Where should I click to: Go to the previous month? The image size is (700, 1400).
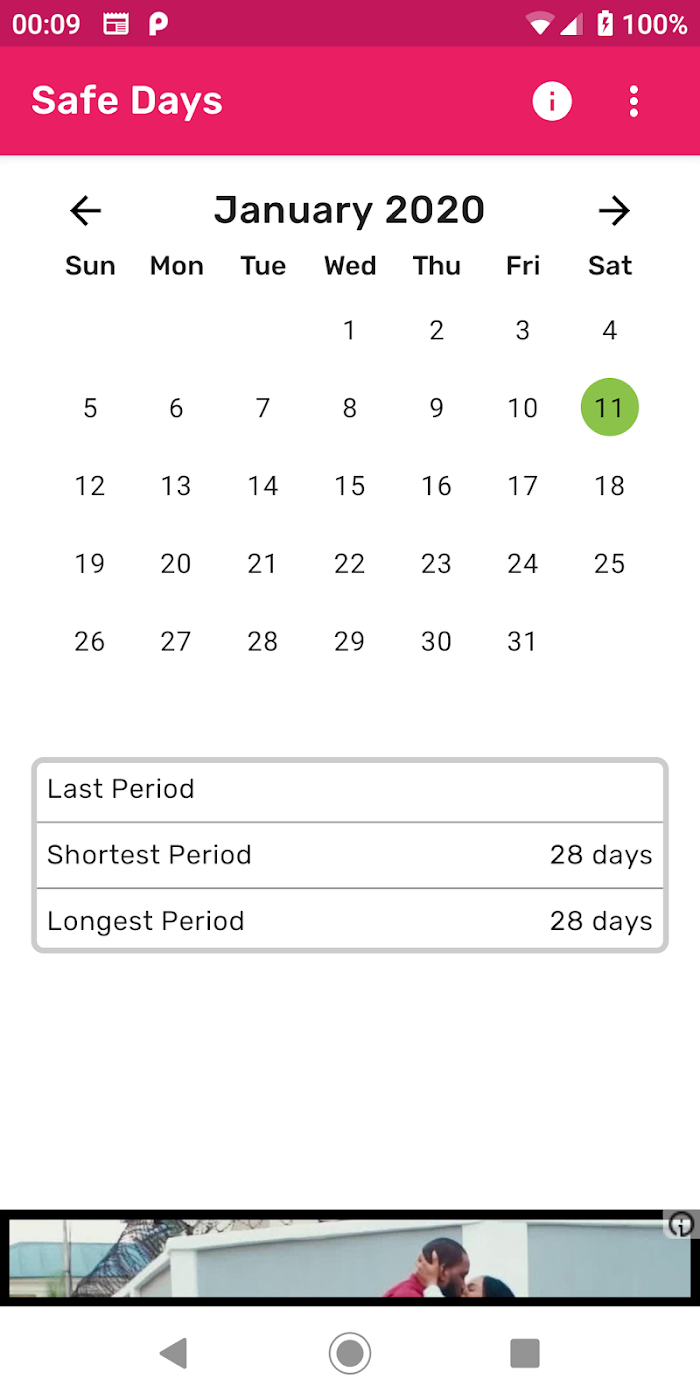coord(86,211)
